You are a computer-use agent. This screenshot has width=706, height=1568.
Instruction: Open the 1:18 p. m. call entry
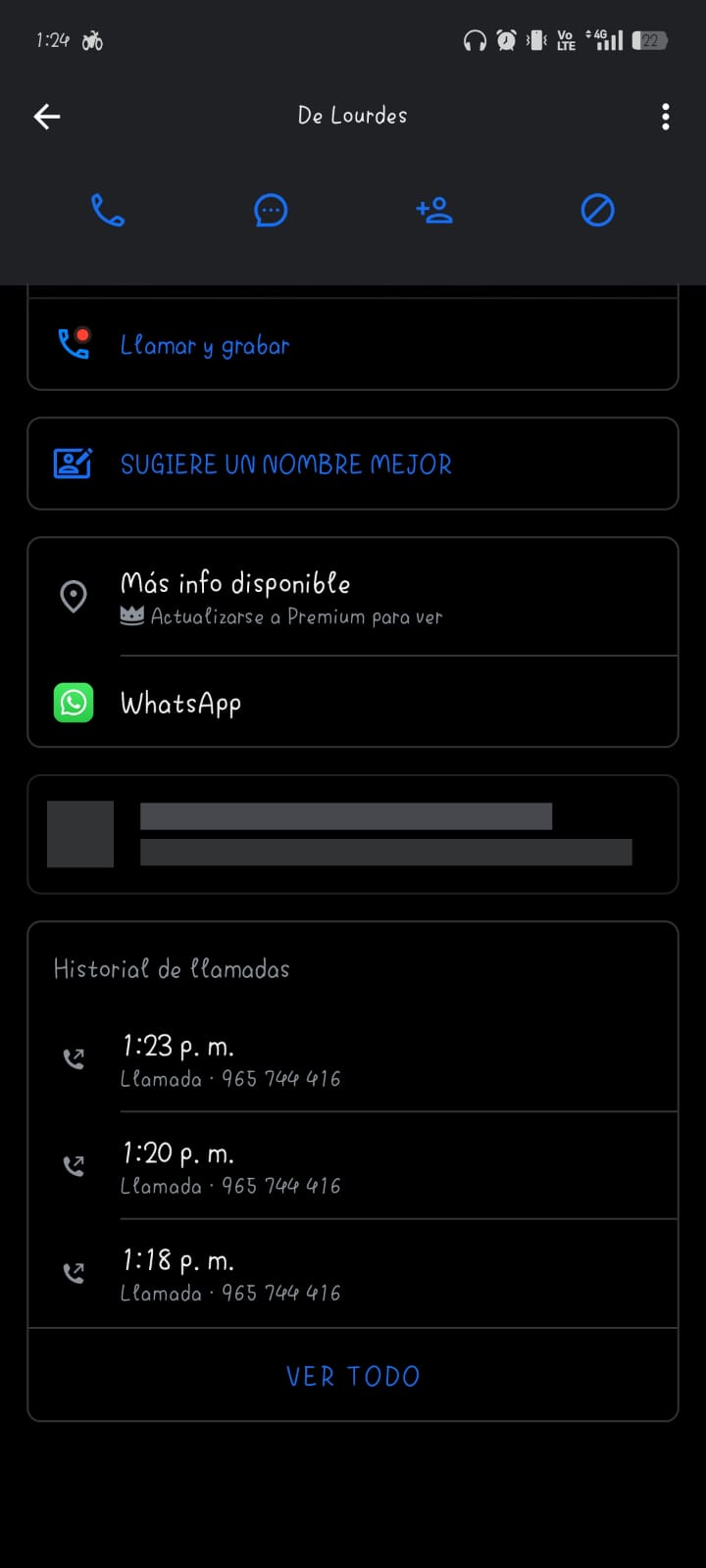point(353,1274)
